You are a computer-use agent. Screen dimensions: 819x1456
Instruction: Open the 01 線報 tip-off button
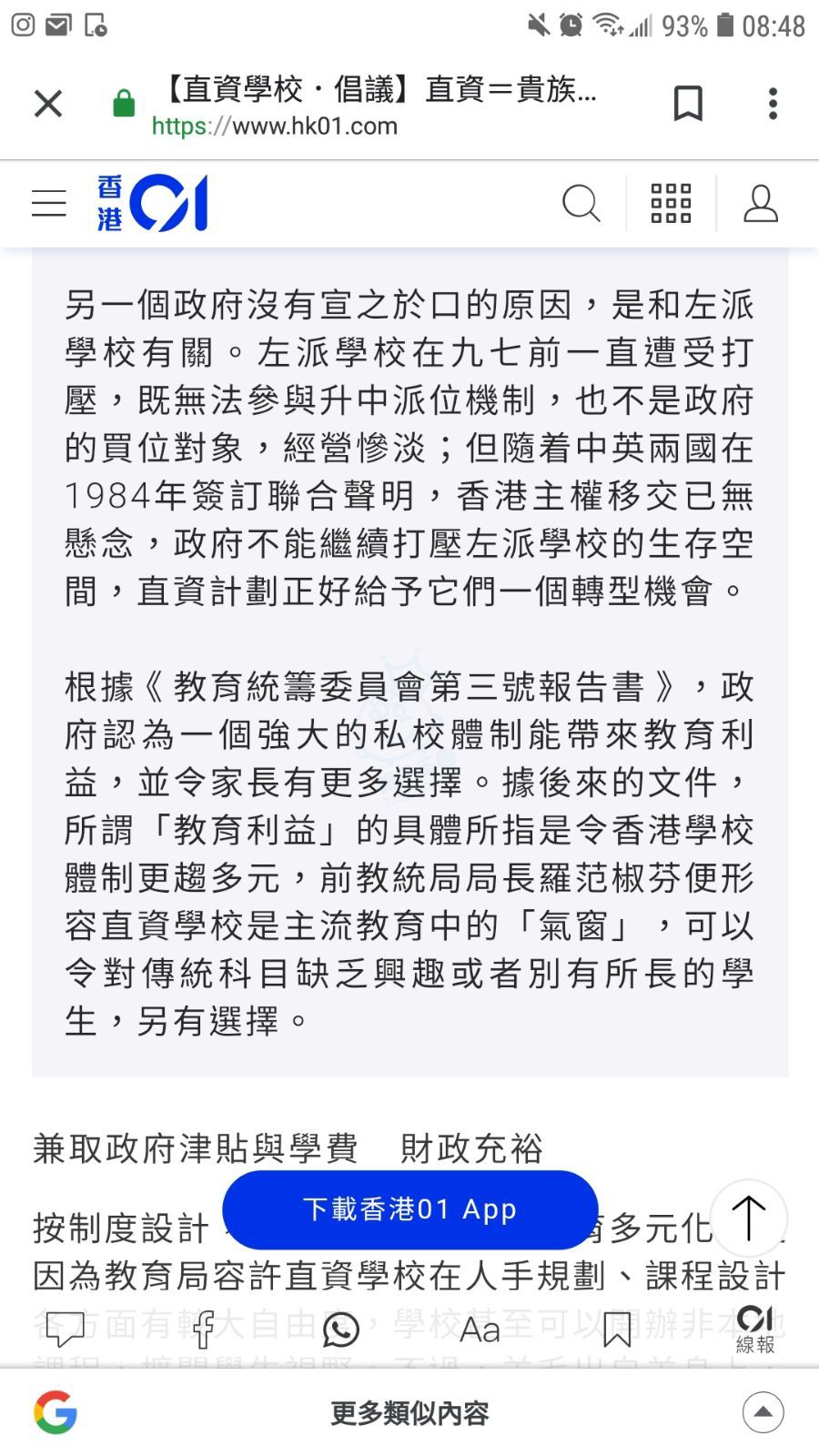tap(755, 1329)
